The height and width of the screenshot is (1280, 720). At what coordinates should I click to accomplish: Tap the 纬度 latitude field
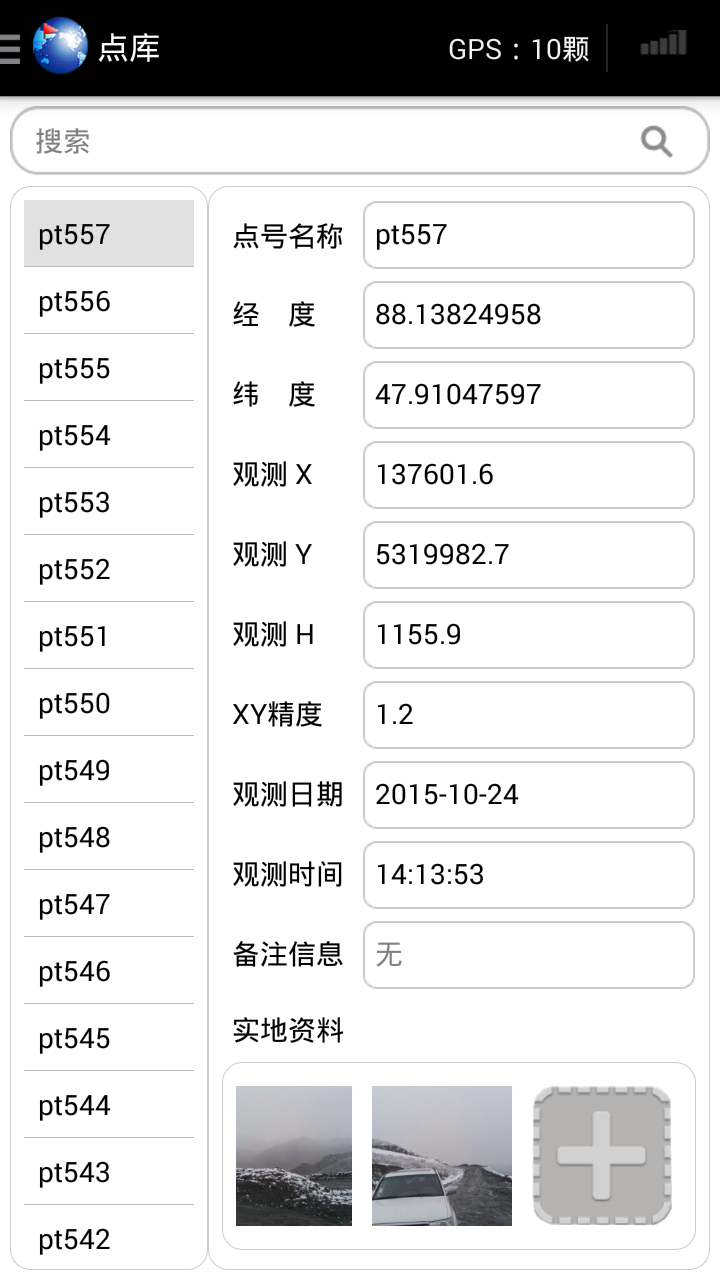click(528, 395)
